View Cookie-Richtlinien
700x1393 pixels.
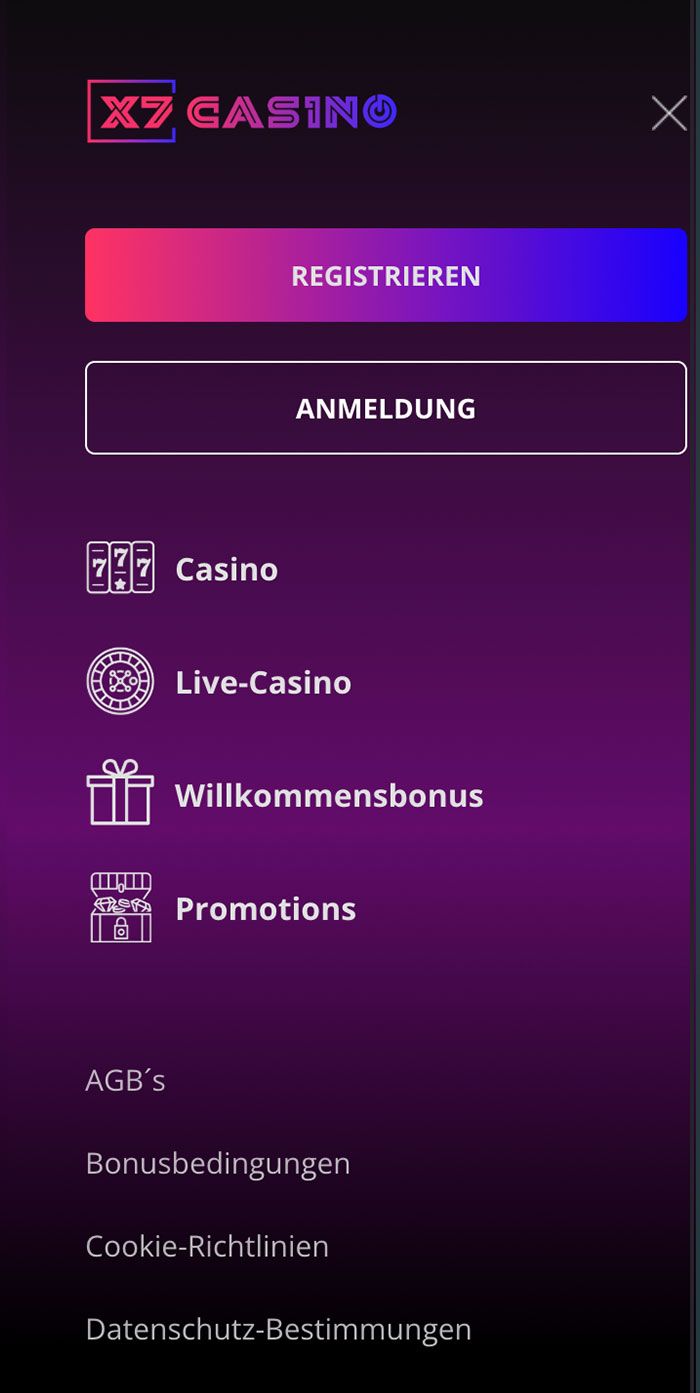(x=207, y=1246)
